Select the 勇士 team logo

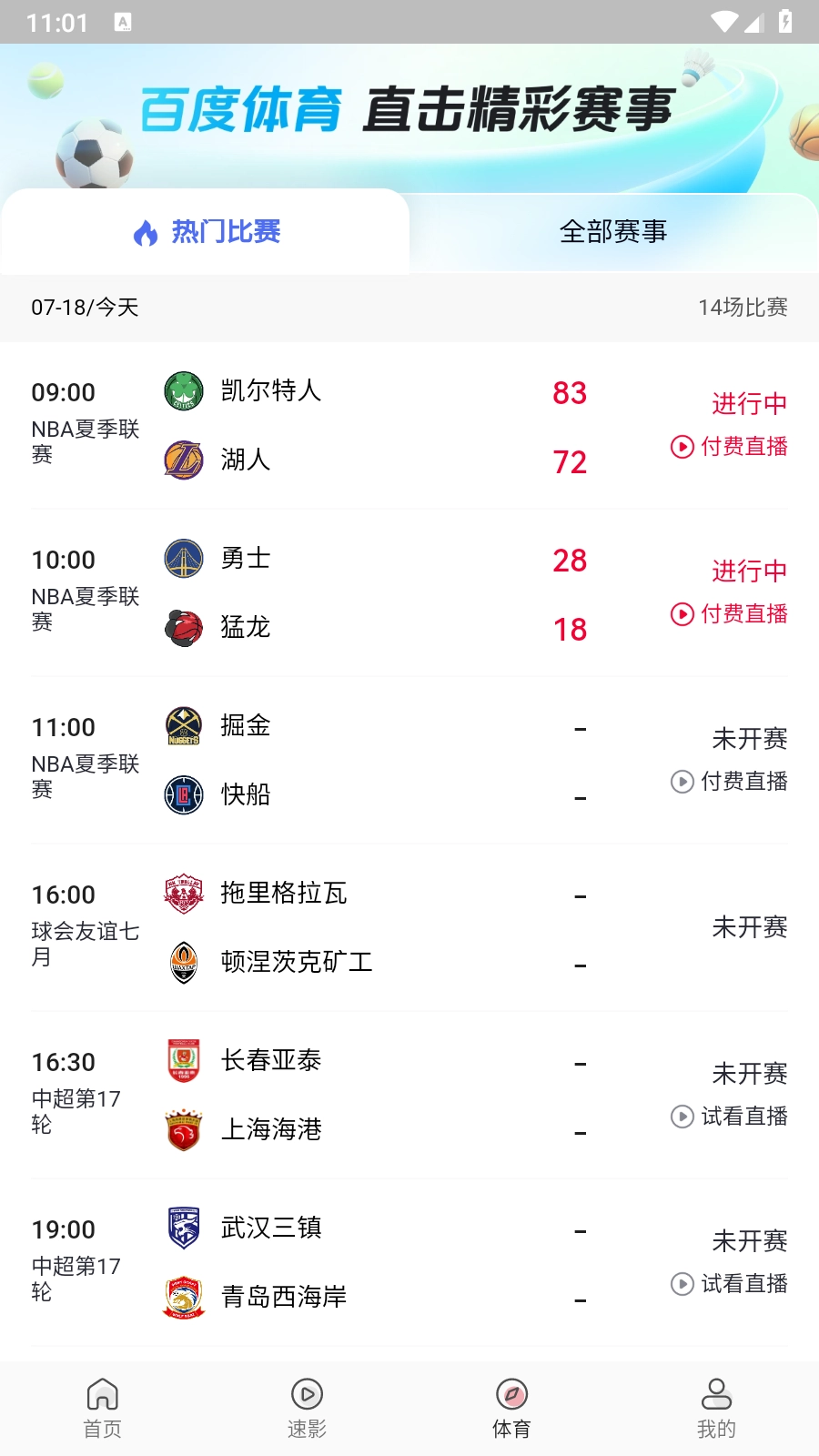(184, 559)
